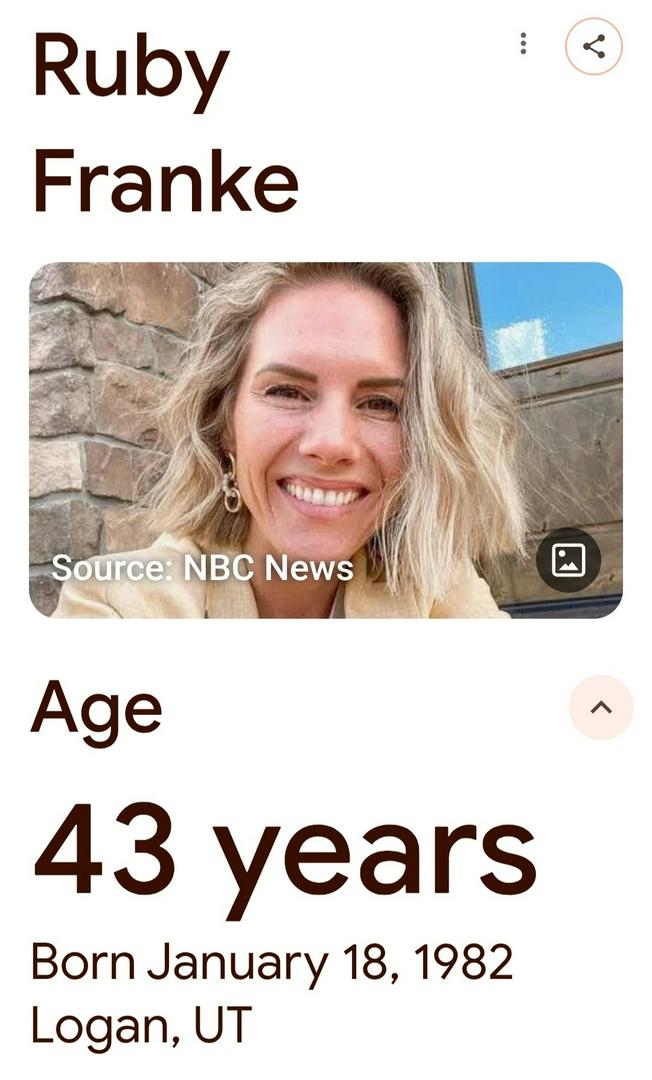Share this knowledge panel
Screen dimensions: 652x1080
point(594,46)
